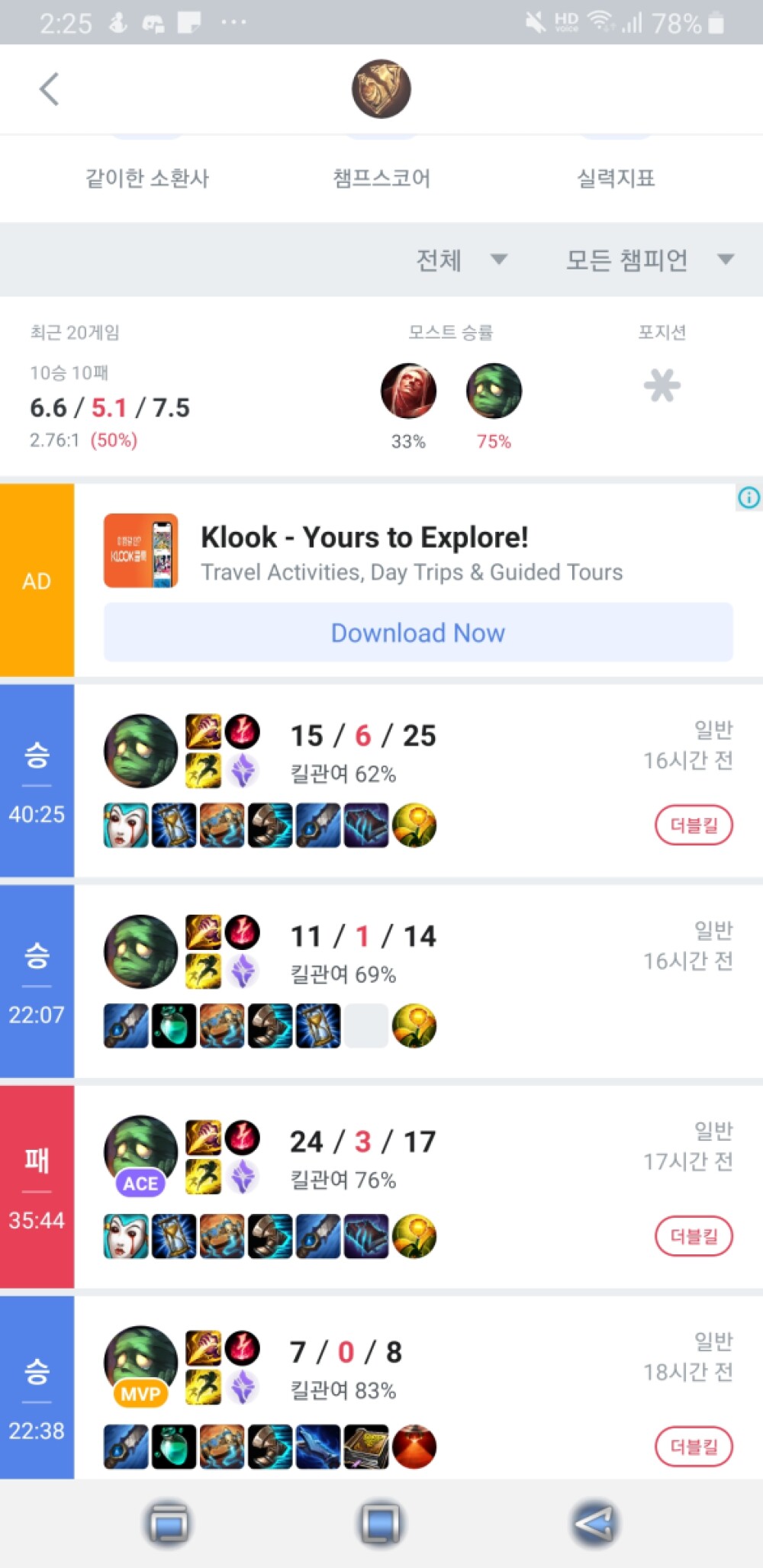Switch to the 같이한 소환사 tab
The image size is (763, 1568).
pyautogui.click(x=146, y=178)
